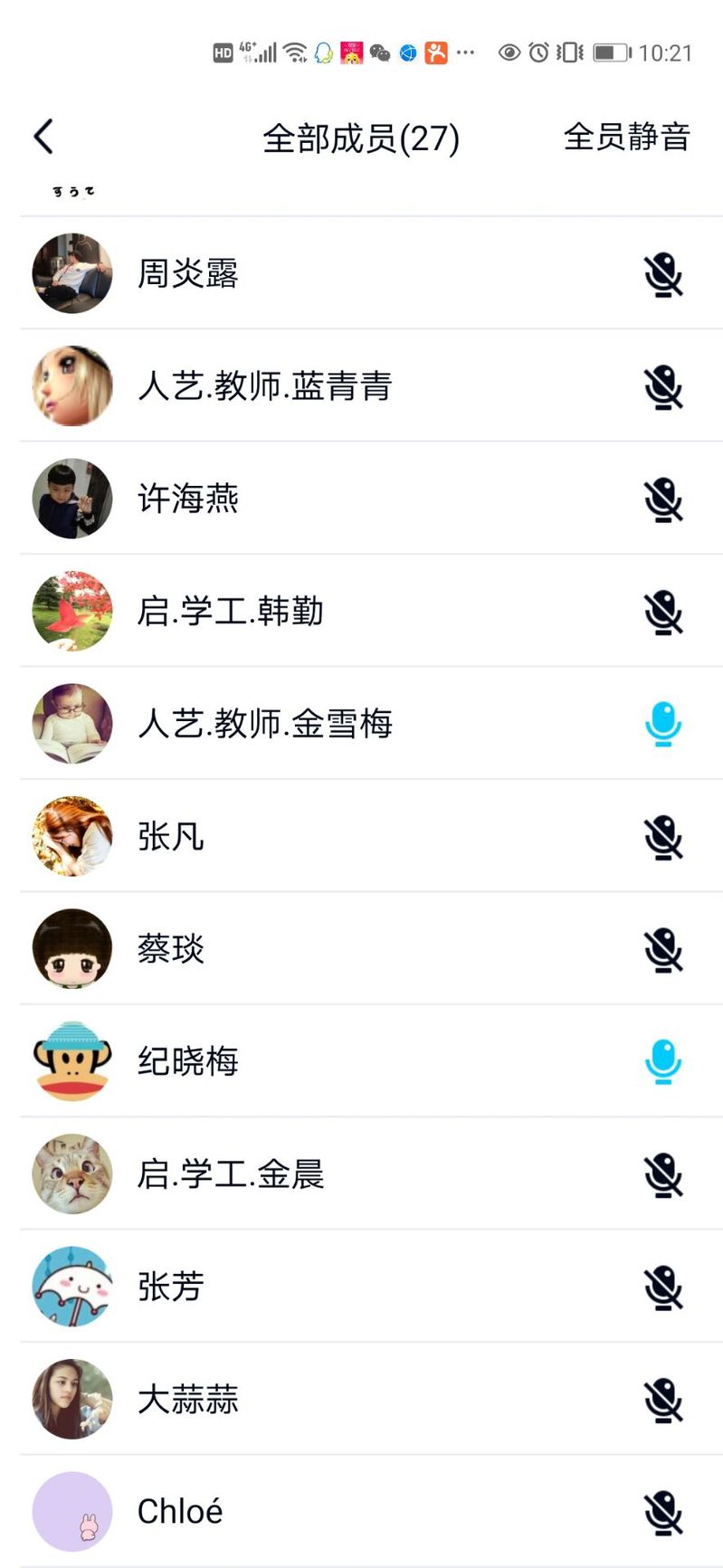The width and height of the screenshot is (723, 1568).
Task: Toggle the microphone for 周炎露
Action: click(x=662, y=274)
